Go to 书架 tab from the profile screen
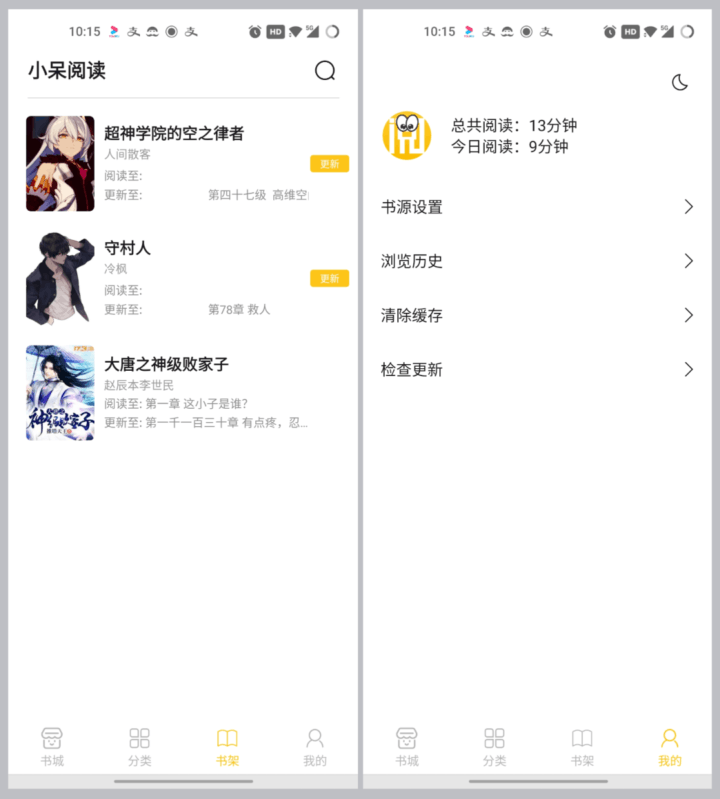 point(582,747)
